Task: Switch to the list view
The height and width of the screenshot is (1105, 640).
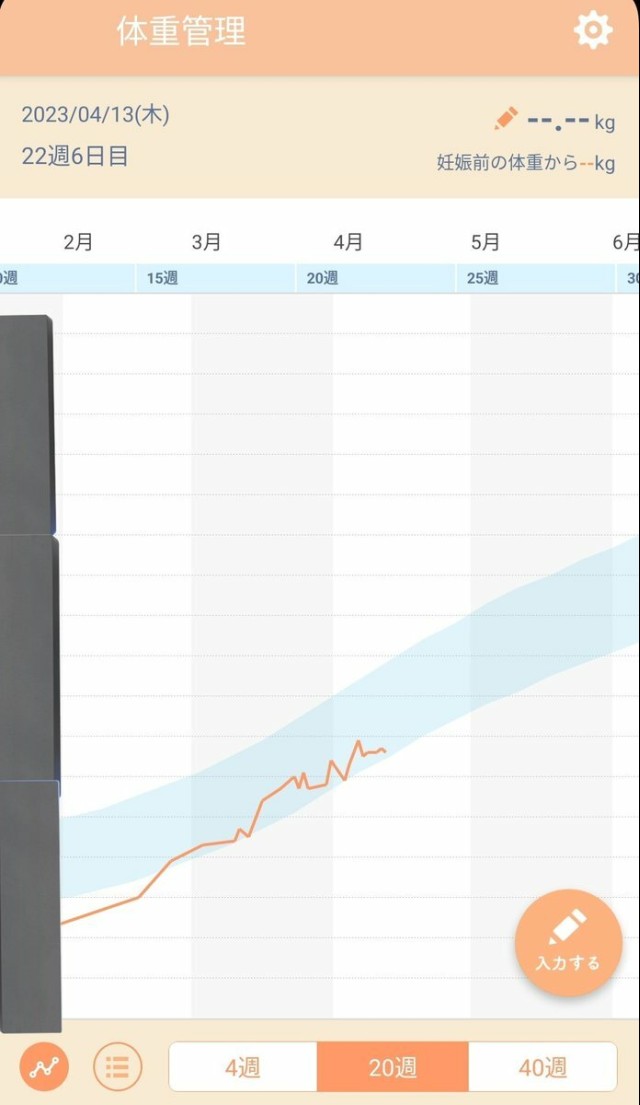Action: point(117,1067)
